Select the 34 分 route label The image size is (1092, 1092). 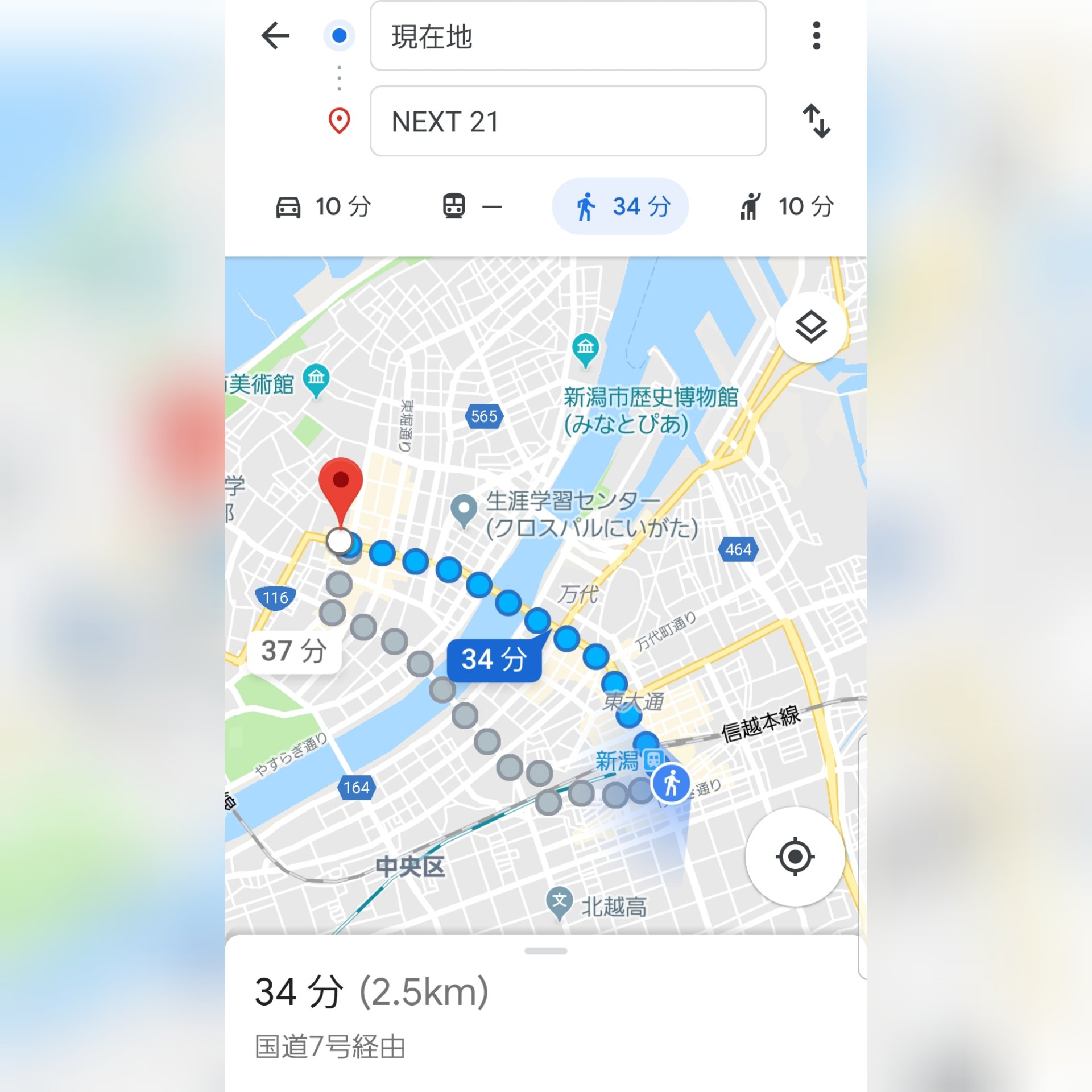pos(493,660)
